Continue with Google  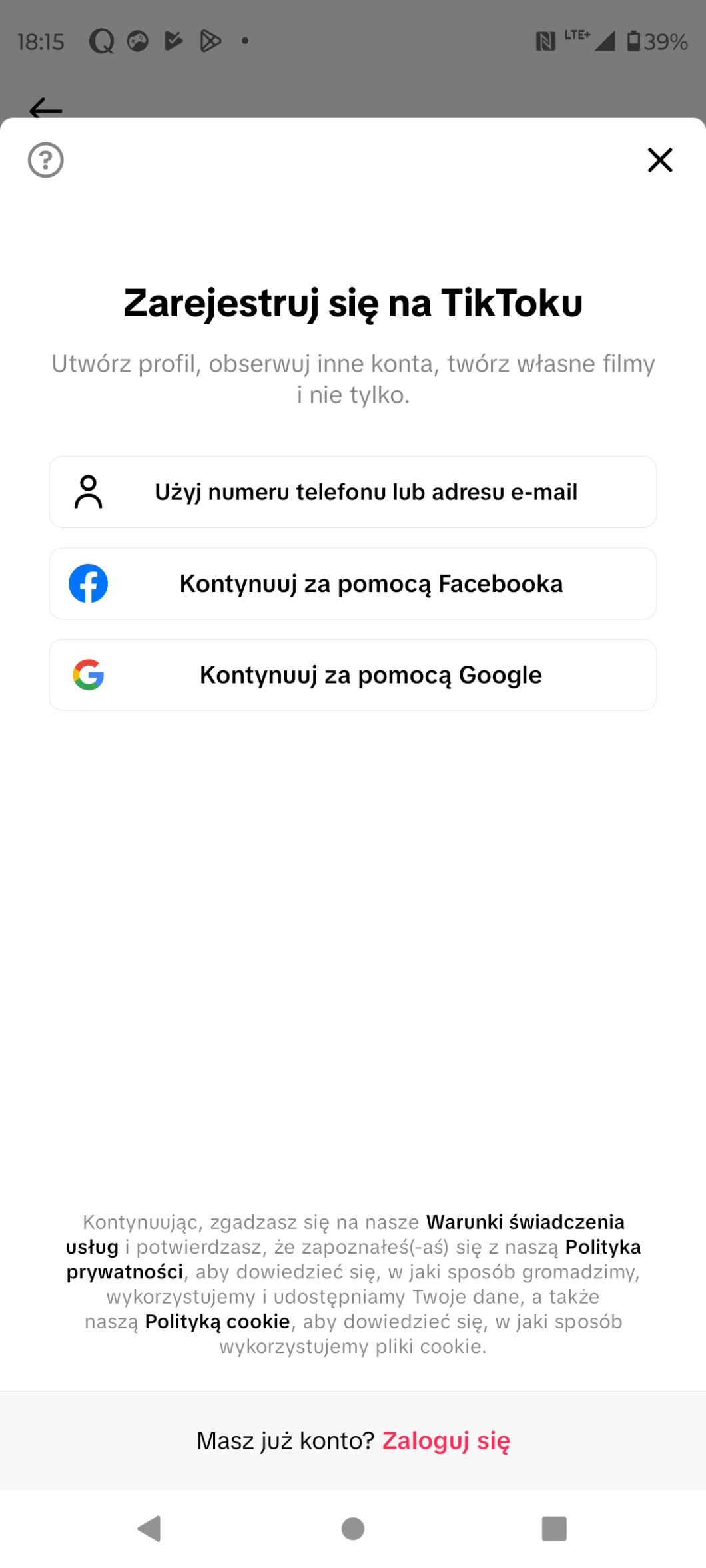tap(353, 675)
